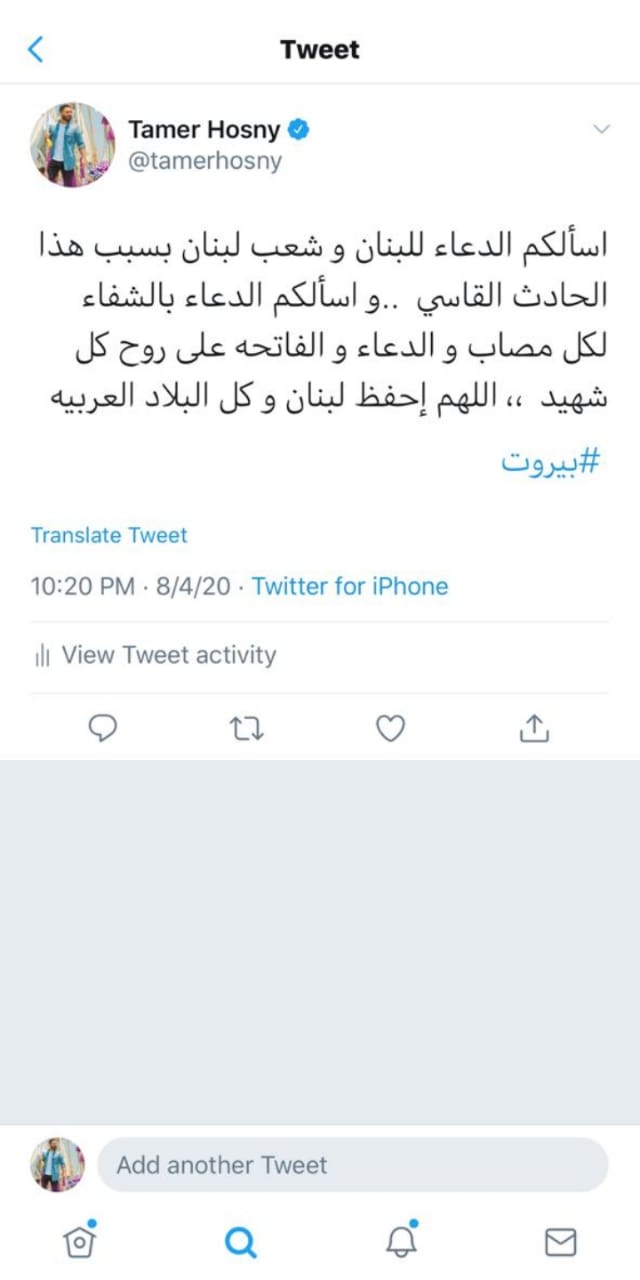This screenshot has height=1280, width=640.
Task: Open the @tamerhosny handle
Action: (205, 161)
